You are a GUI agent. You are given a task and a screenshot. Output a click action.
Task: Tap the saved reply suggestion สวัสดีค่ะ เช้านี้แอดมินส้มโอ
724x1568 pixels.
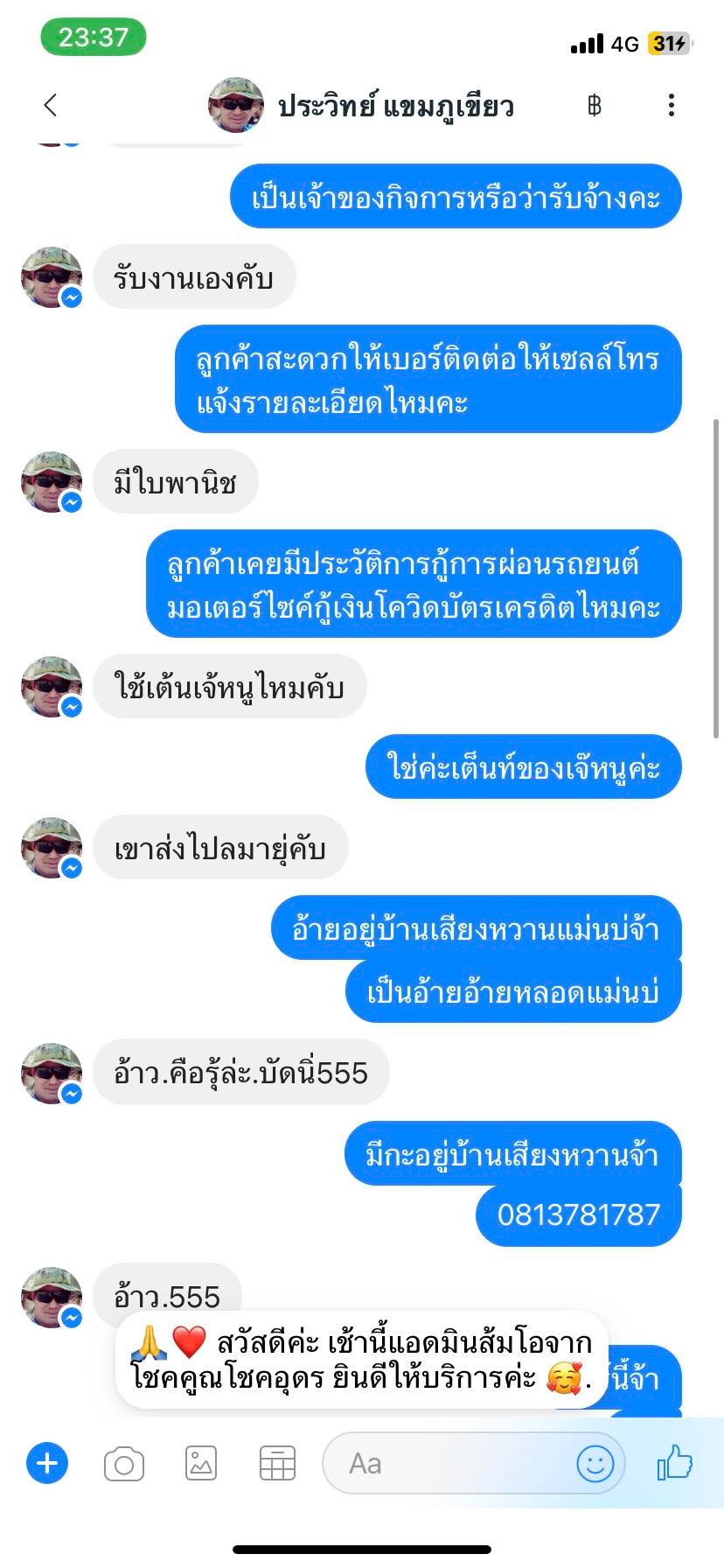pyautogui.click(x=361, y=1360)
